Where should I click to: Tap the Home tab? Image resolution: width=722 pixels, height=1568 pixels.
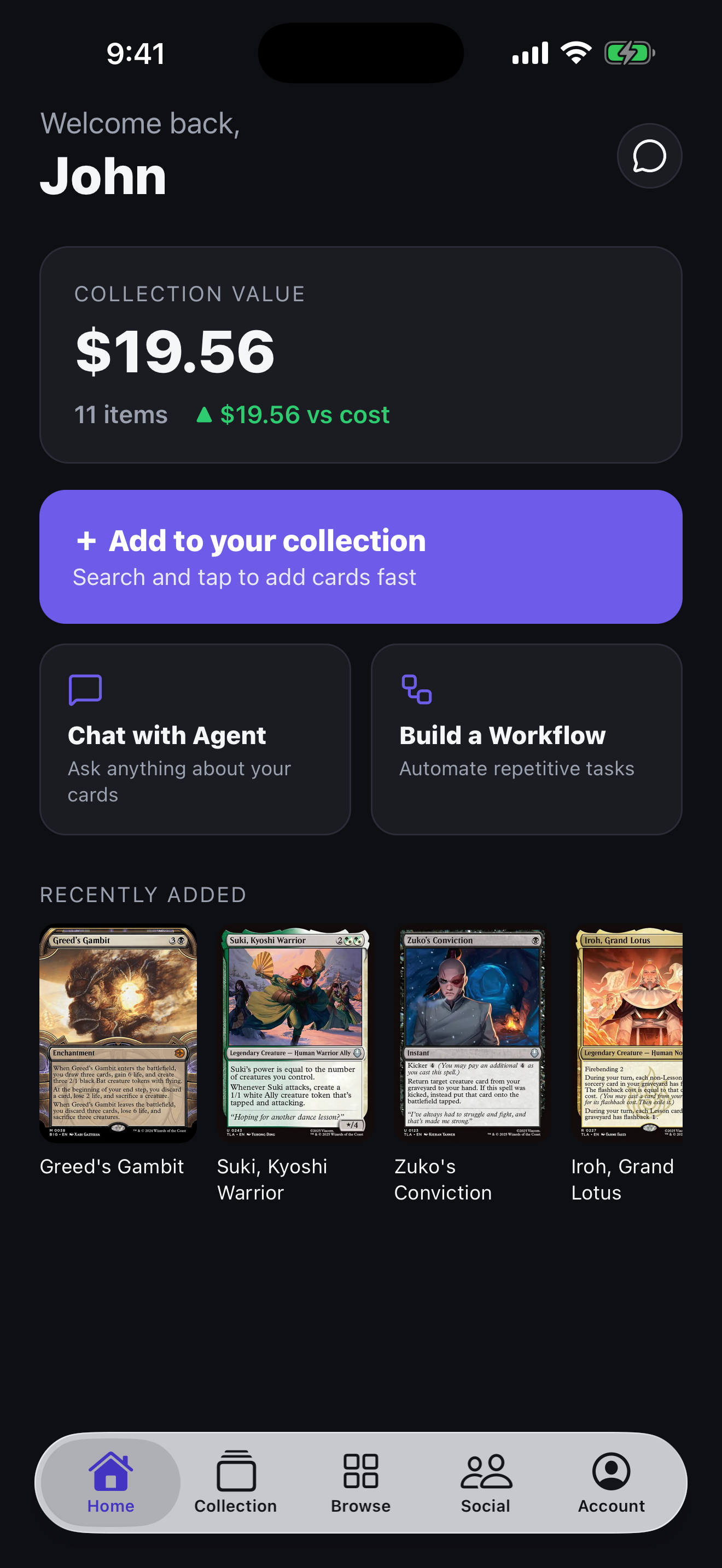(x=111, y=1483)
